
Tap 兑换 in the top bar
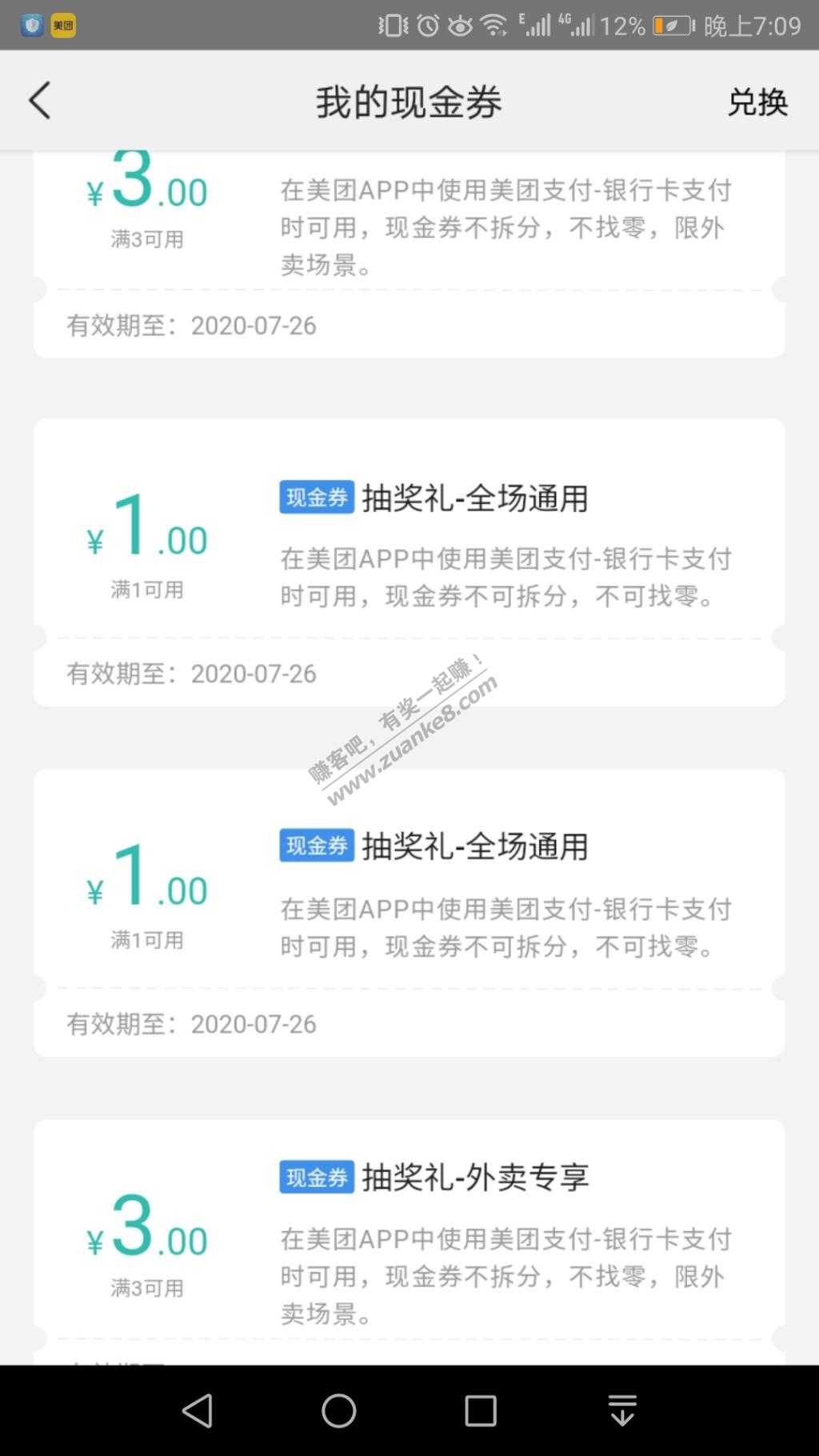point(757,102)
